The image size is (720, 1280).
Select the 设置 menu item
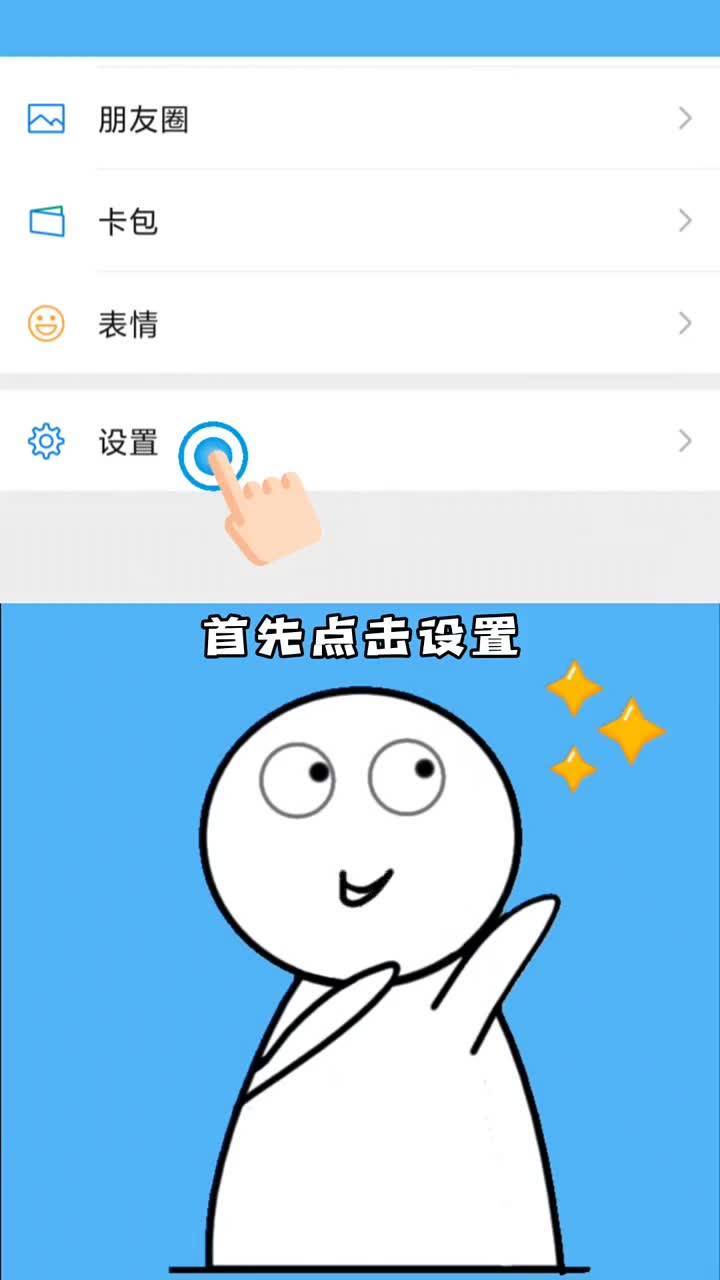point(128,441)
